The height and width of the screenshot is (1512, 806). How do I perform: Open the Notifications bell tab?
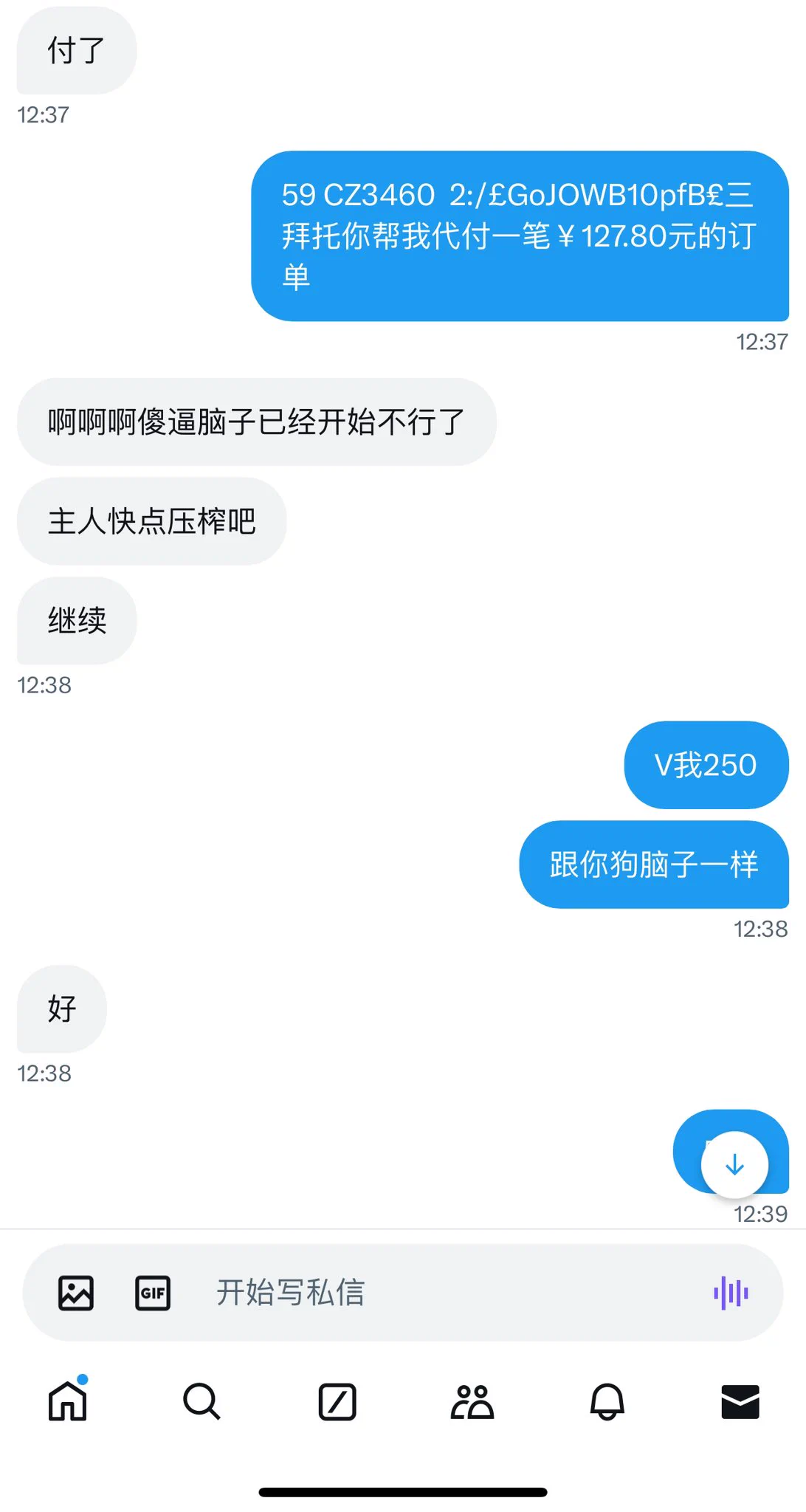click(x=607, y=1401)
